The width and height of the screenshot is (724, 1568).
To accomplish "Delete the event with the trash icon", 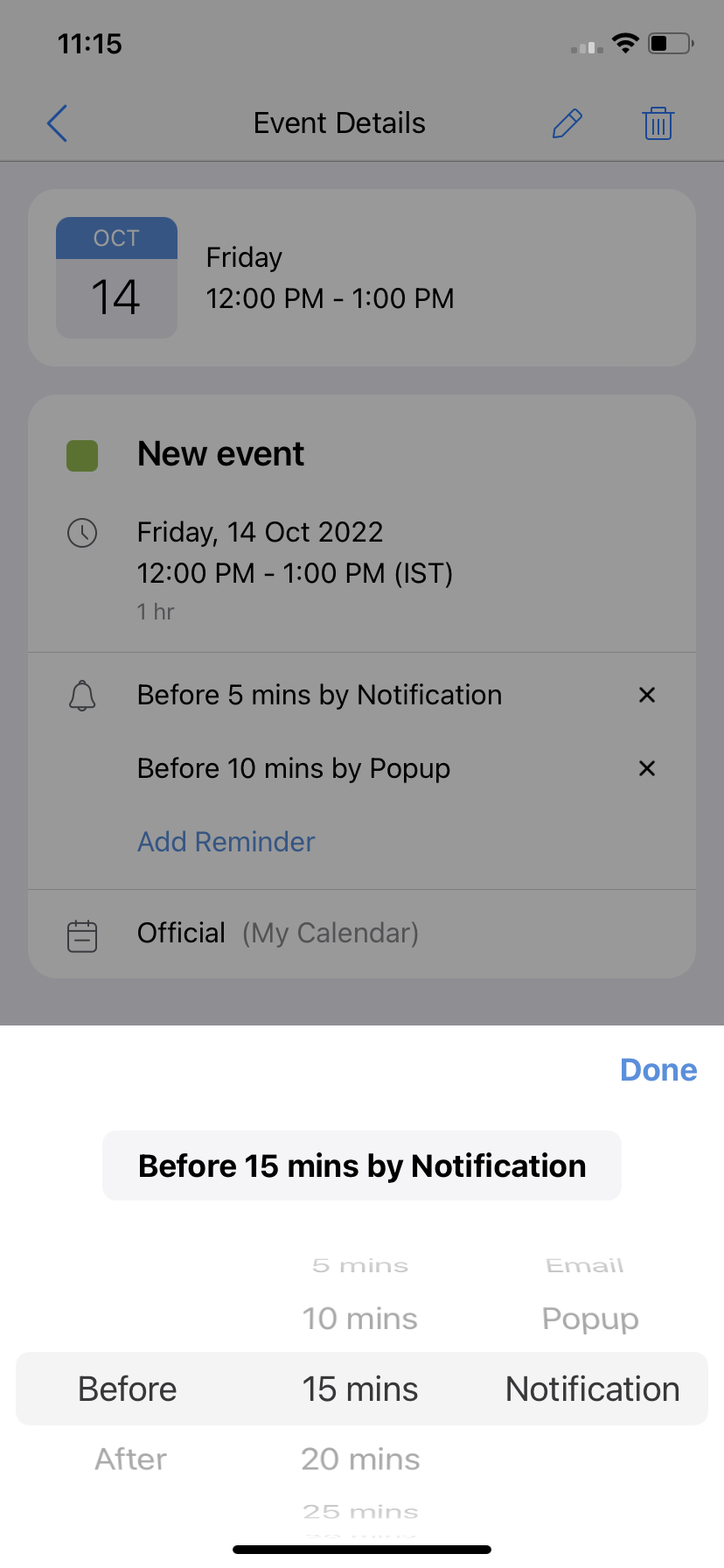I will click(x=658, y=123).
